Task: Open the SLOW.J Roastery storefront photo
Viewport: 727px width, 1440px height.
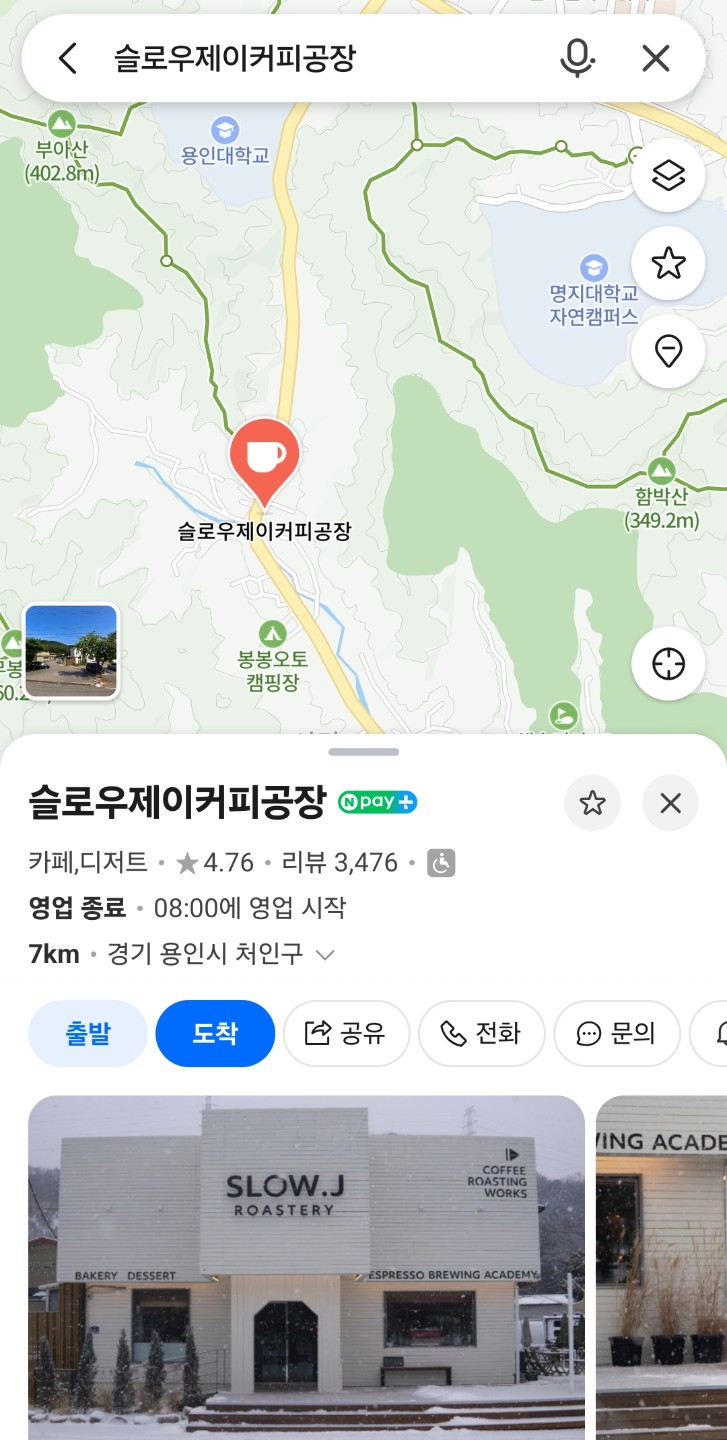Action: (306, 1265)
